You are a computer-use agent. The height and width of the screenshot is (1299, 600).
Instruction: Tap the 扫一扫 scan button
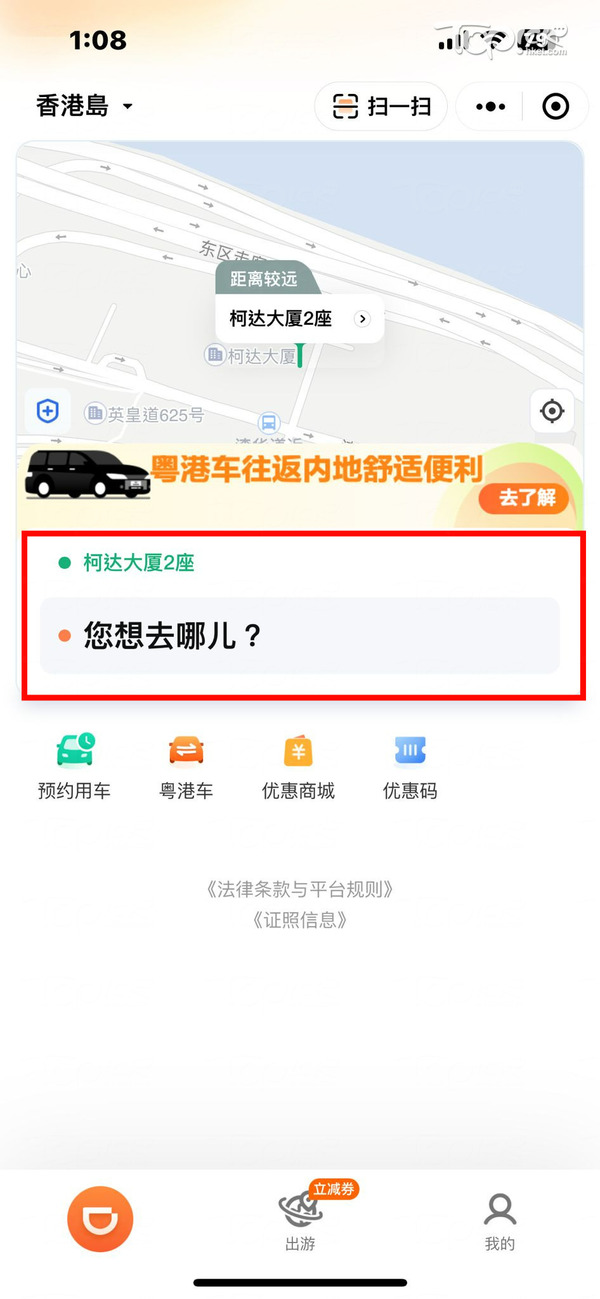click(x=381, y=106)
